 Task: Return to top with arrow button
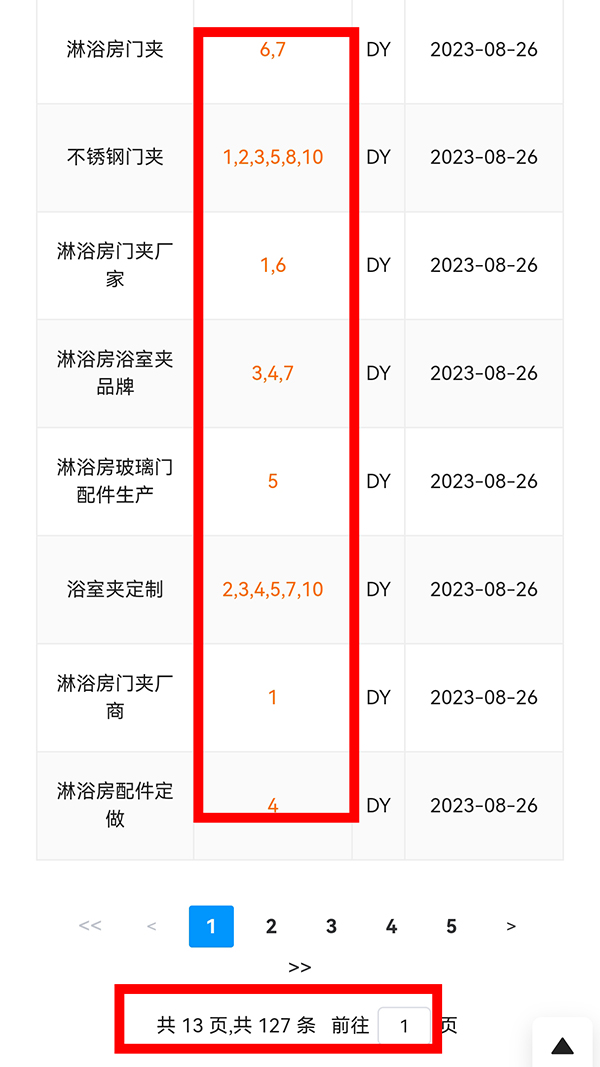point(563,1045)
